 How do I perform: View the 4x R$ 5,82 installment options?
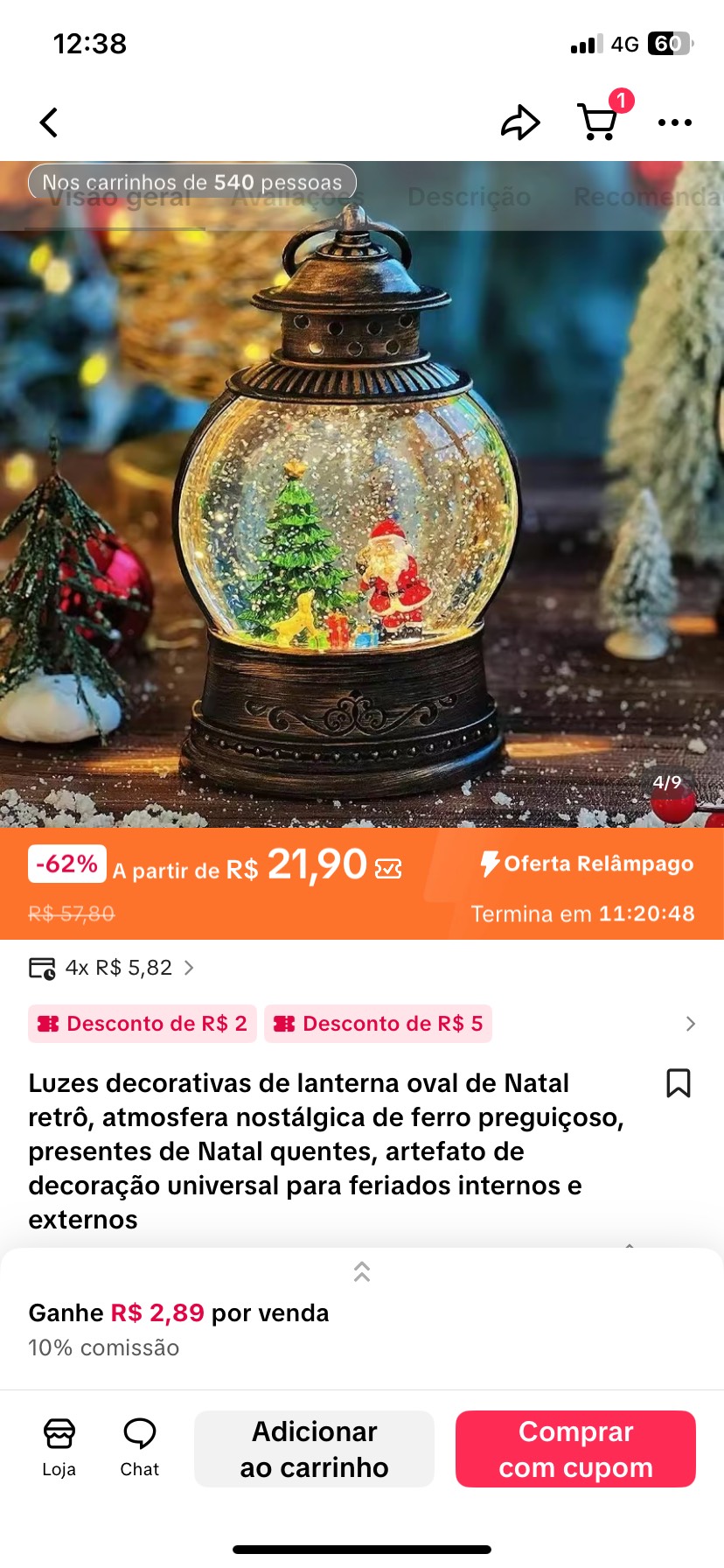coord(112,968)
